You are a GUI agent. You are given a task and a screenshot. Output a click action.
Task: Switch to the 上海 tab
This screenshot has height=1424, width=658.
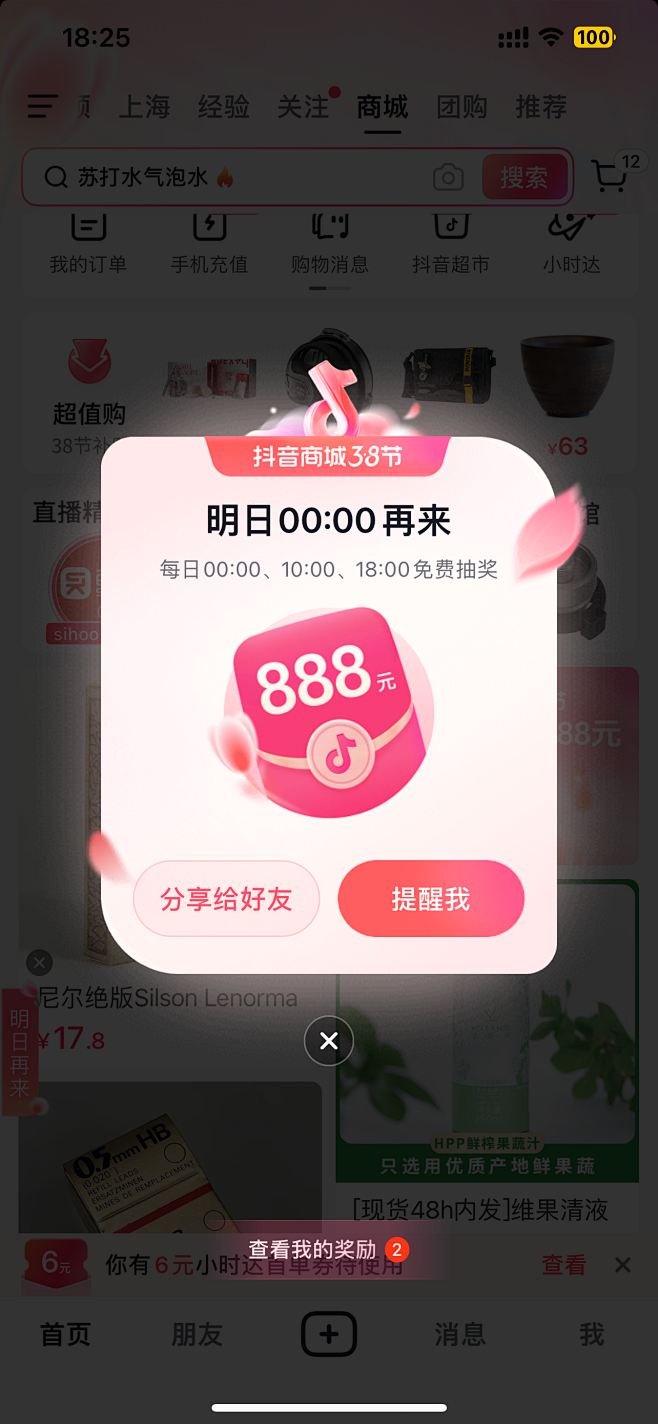pos(144,106)
